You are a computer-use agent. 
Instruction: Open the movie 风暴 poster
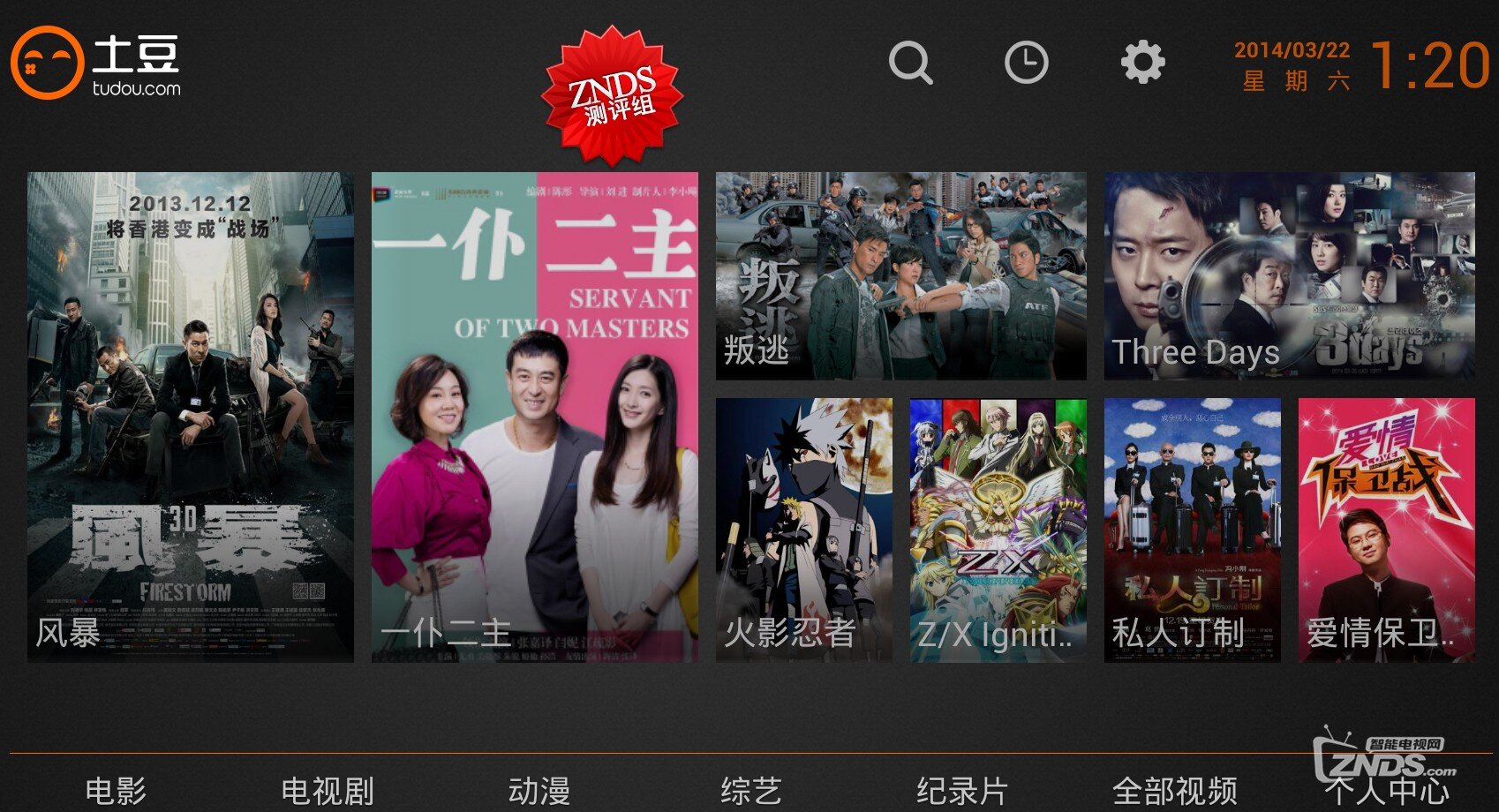pyautogui.click(x=191, y=417)
